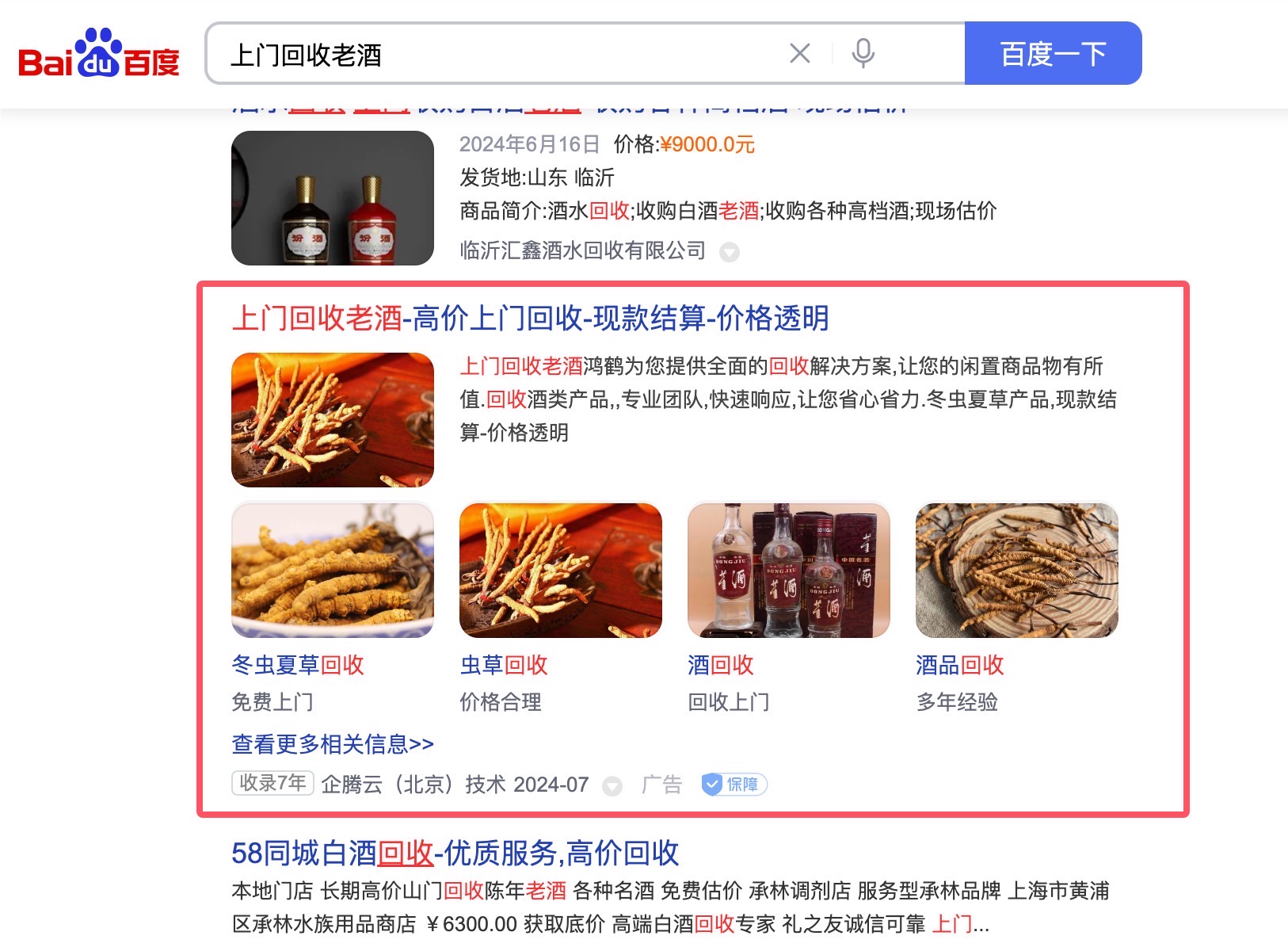1288x951 pixels.
Task: View 查看更多相关信息 link
Action: 333,744
